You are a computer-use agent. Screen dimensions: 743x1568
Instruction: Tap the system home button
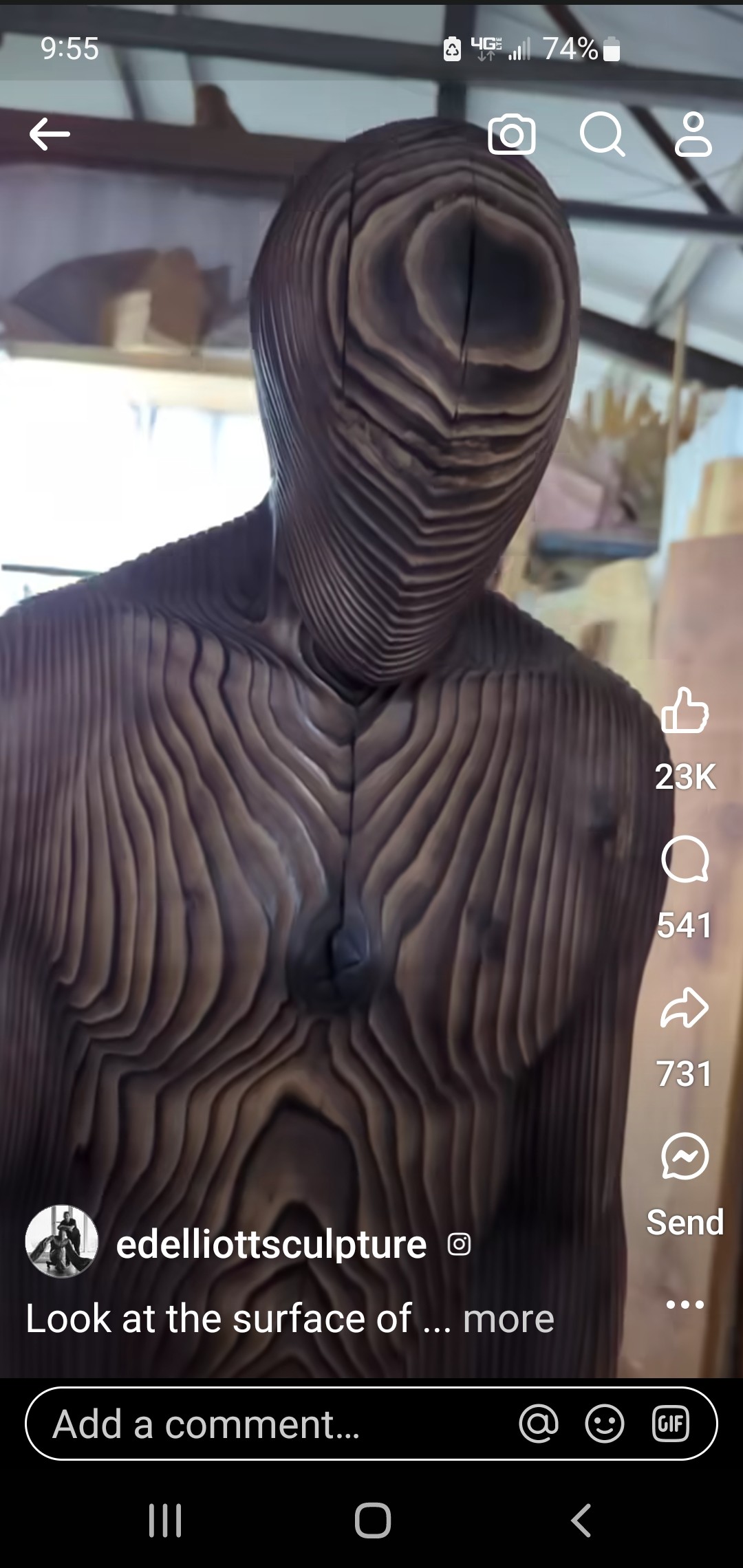[x=372, y=1521]
